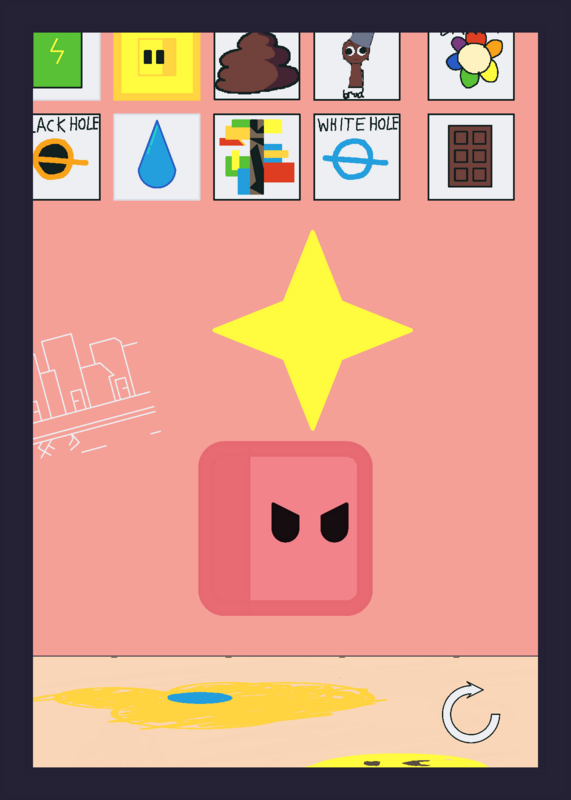Select the colorful blocks tile
571x800 pixels.
pyautogui.click(x=257, y=157)
